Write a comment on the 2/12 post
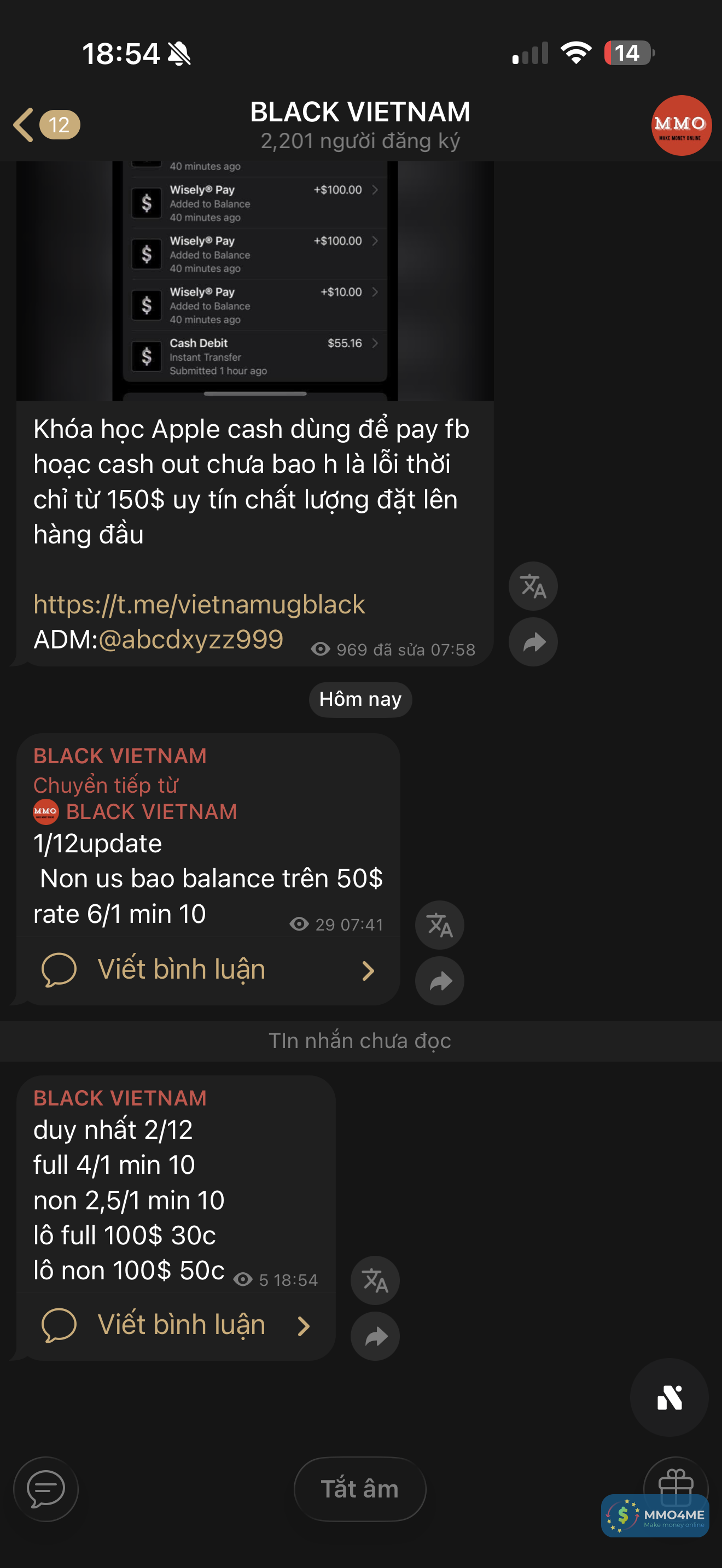Viewport: 722px width, 1568px height. (x=176, y=1325)
